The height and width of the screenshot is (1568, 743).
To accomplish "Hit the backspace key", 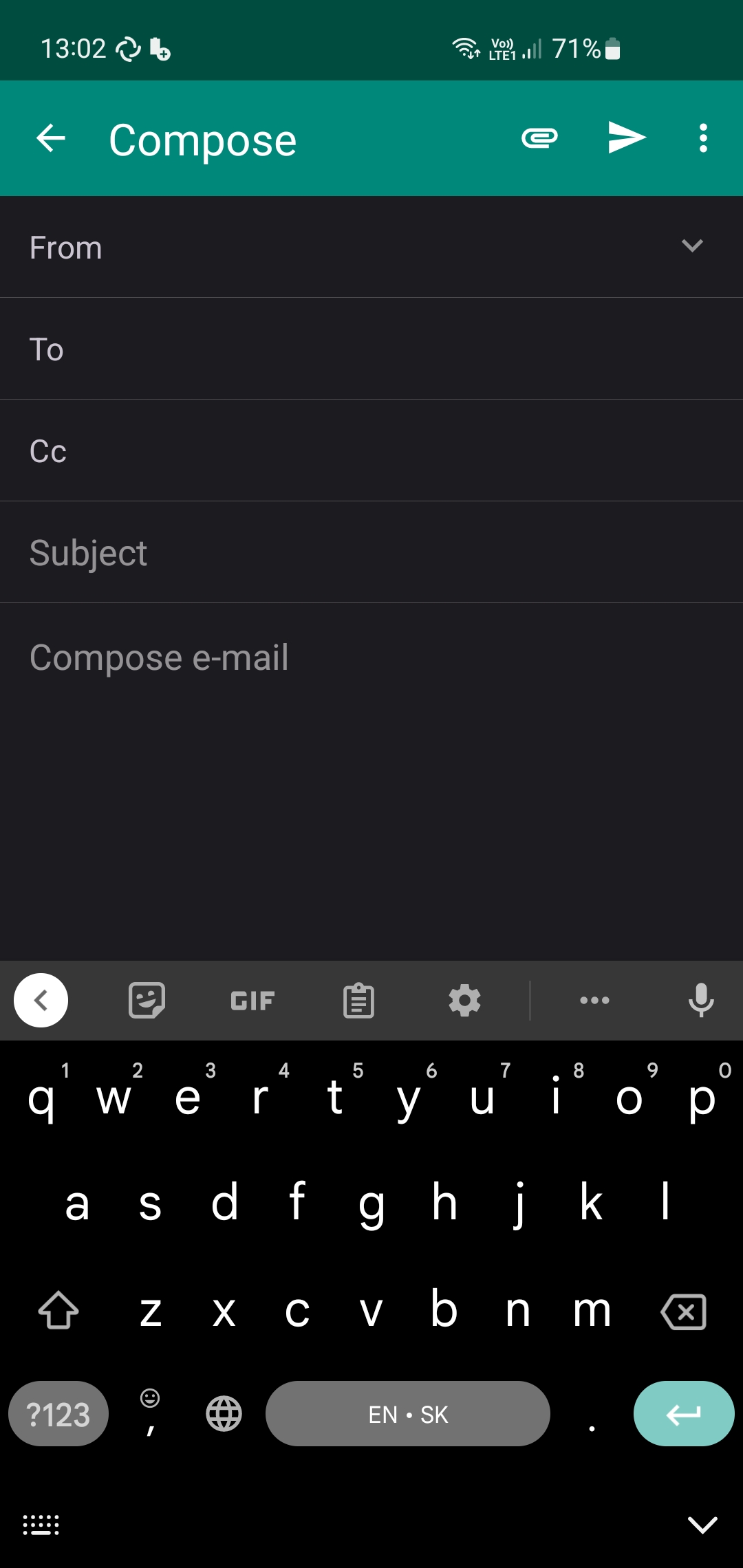I will point(684,1311).
